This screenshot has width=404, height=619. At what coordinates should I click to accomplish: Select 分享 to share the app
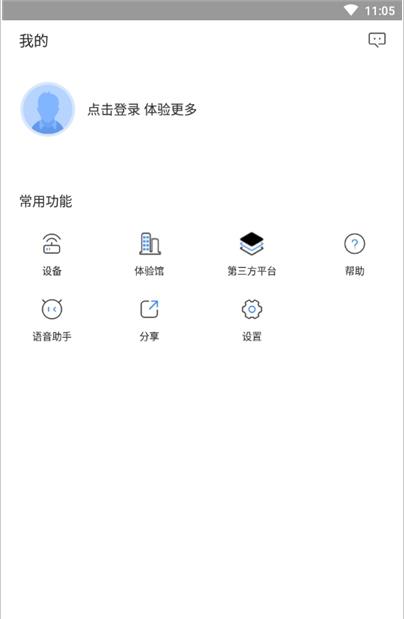click(x=149, y=320)
